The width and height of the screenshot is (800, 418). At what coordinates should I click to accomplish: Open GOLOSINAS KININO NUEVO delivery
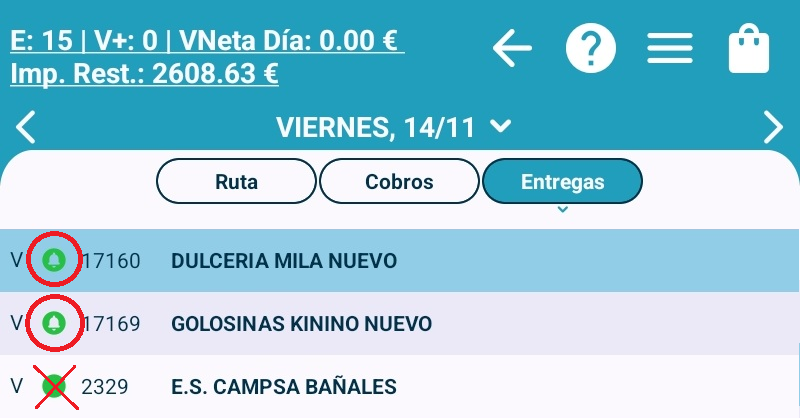(301, 324)
